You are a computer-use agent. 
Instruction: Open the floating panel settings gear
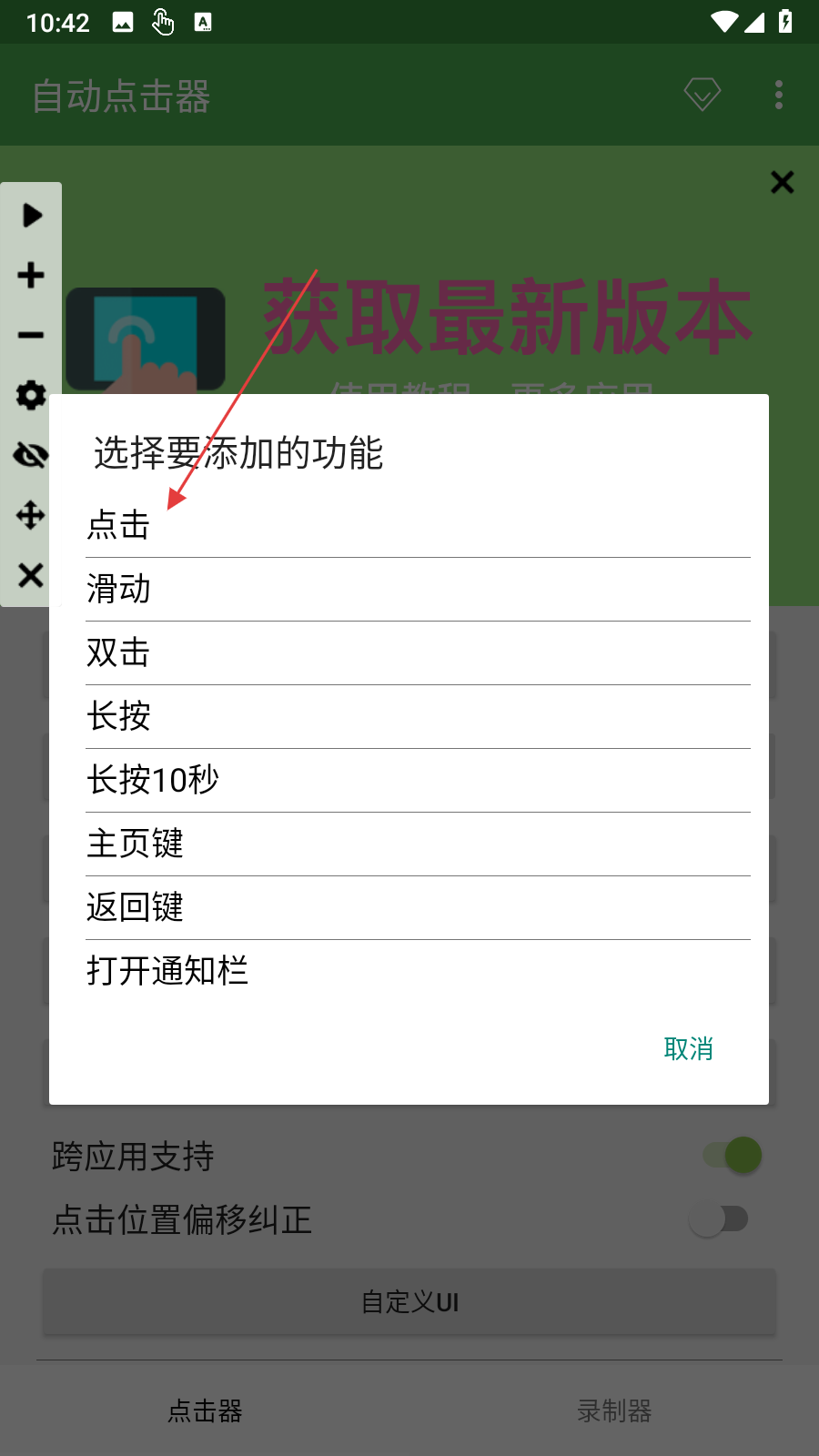(31, 395)
